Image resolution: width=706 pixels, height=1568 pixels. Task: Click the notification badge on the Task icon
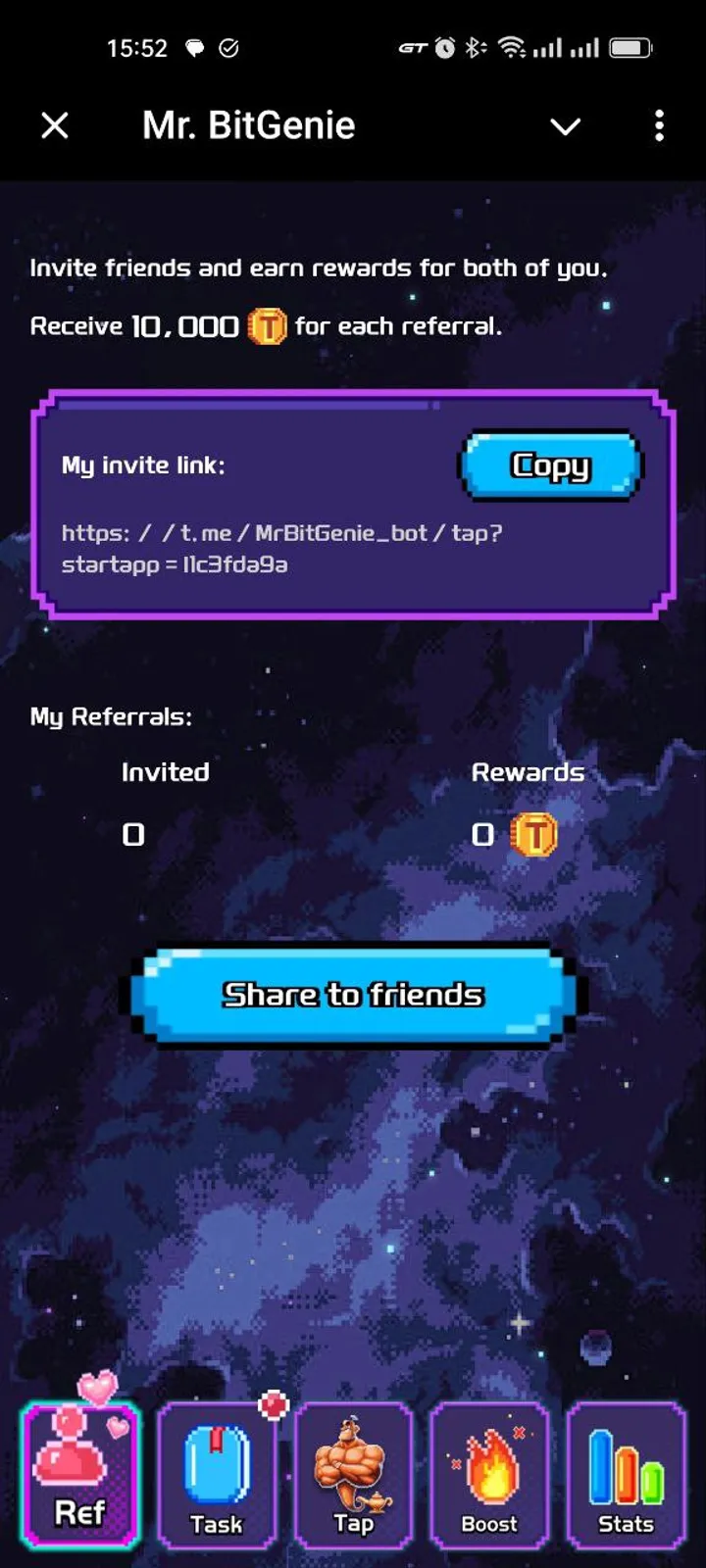[272, 1405]
